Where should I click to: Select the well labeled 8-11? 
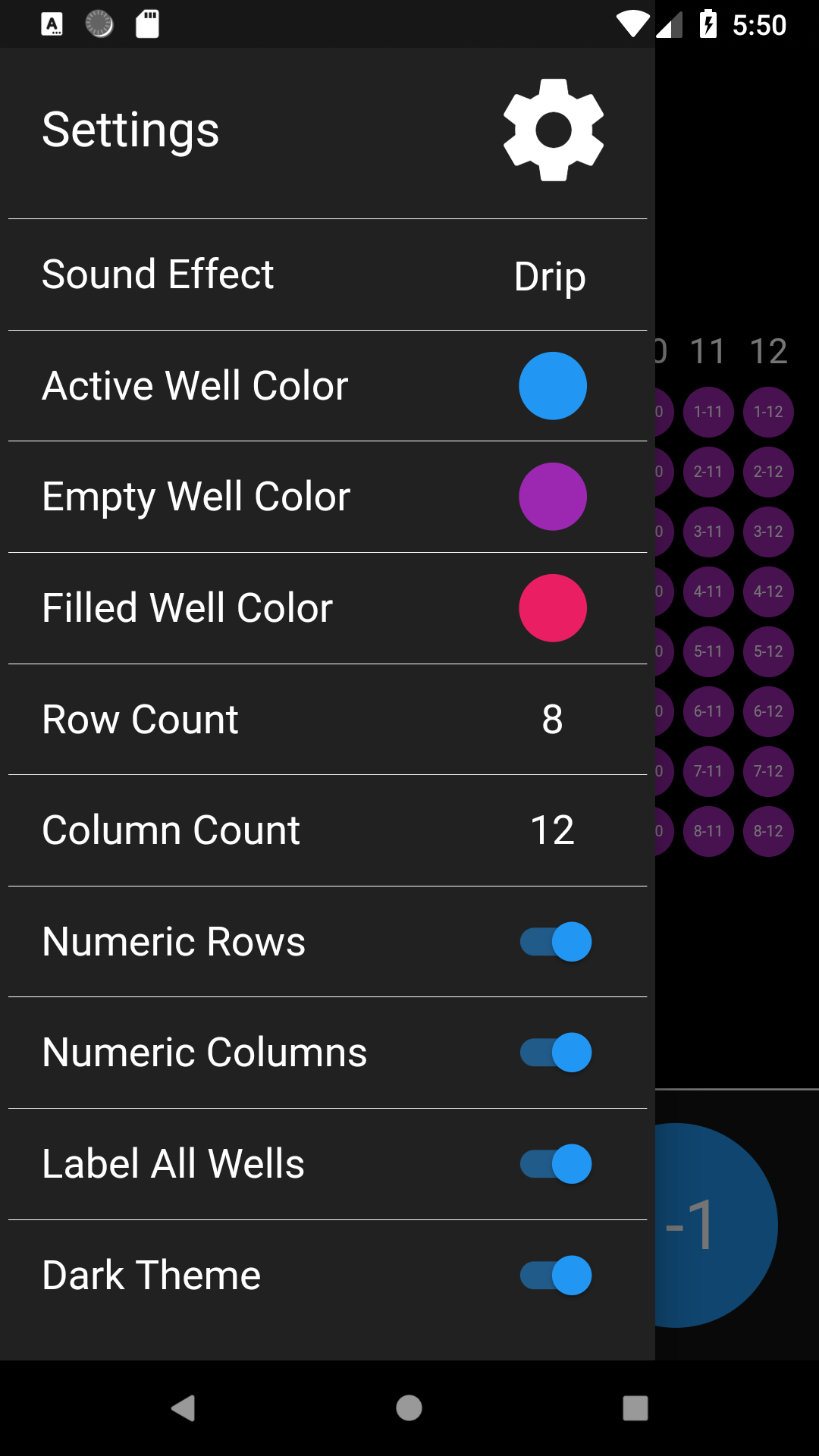coord(708,831)
